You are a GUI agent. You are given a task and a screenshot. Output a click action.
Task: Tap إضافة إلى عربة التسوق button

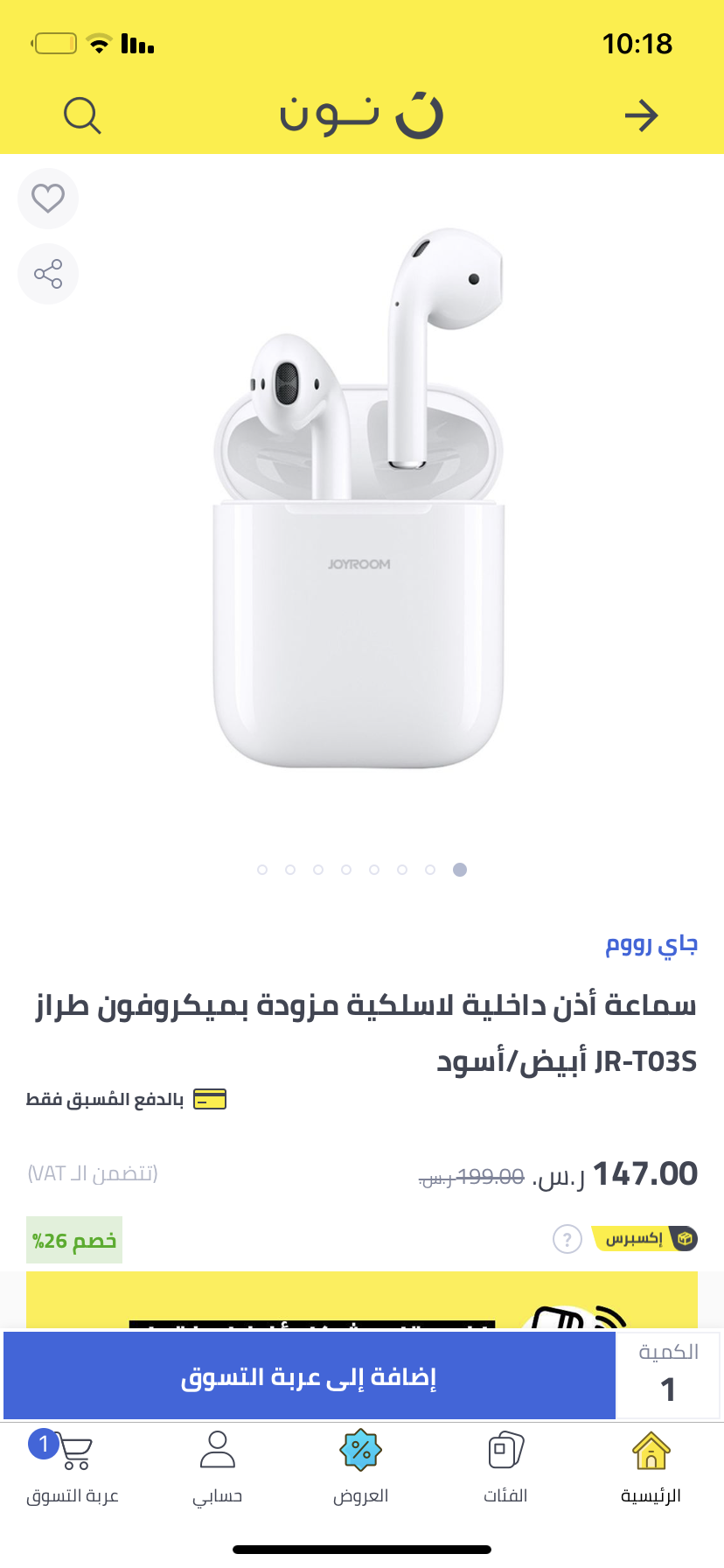click(310, 1376)
